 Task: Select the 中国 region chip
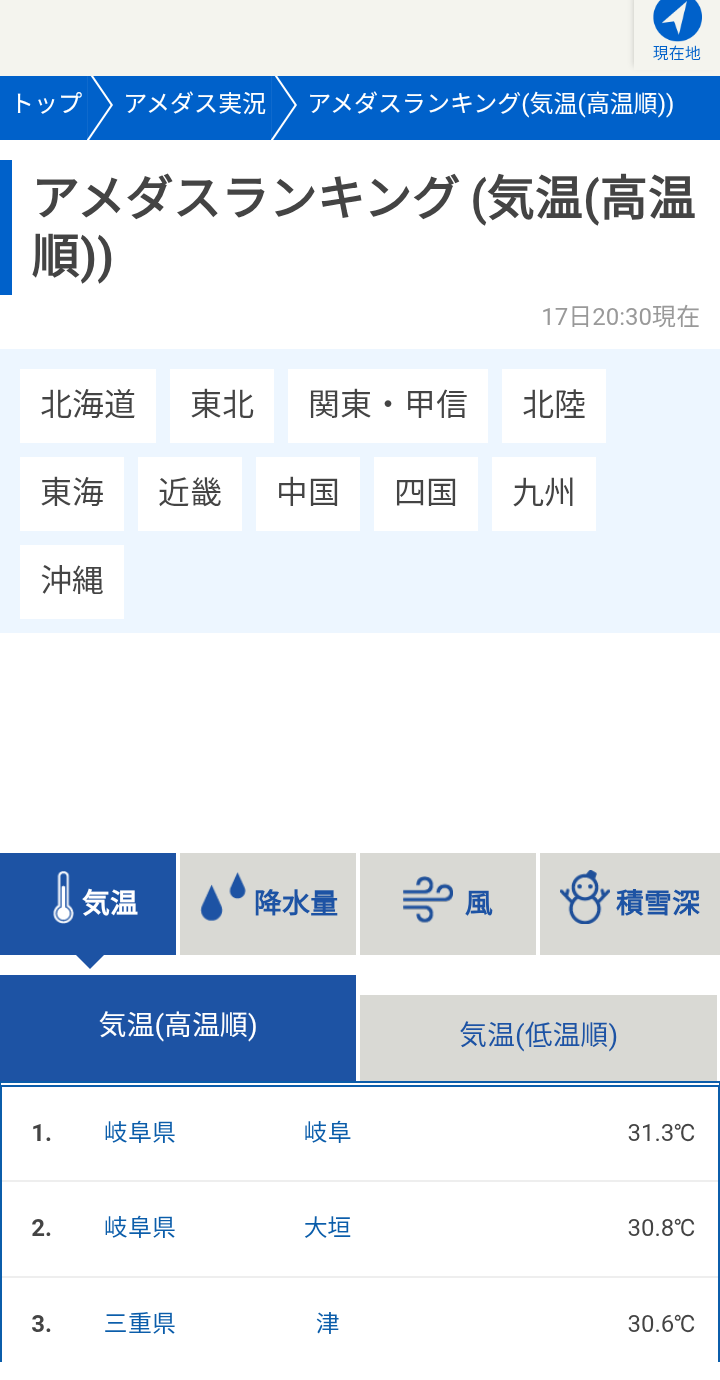click(308, 494)
